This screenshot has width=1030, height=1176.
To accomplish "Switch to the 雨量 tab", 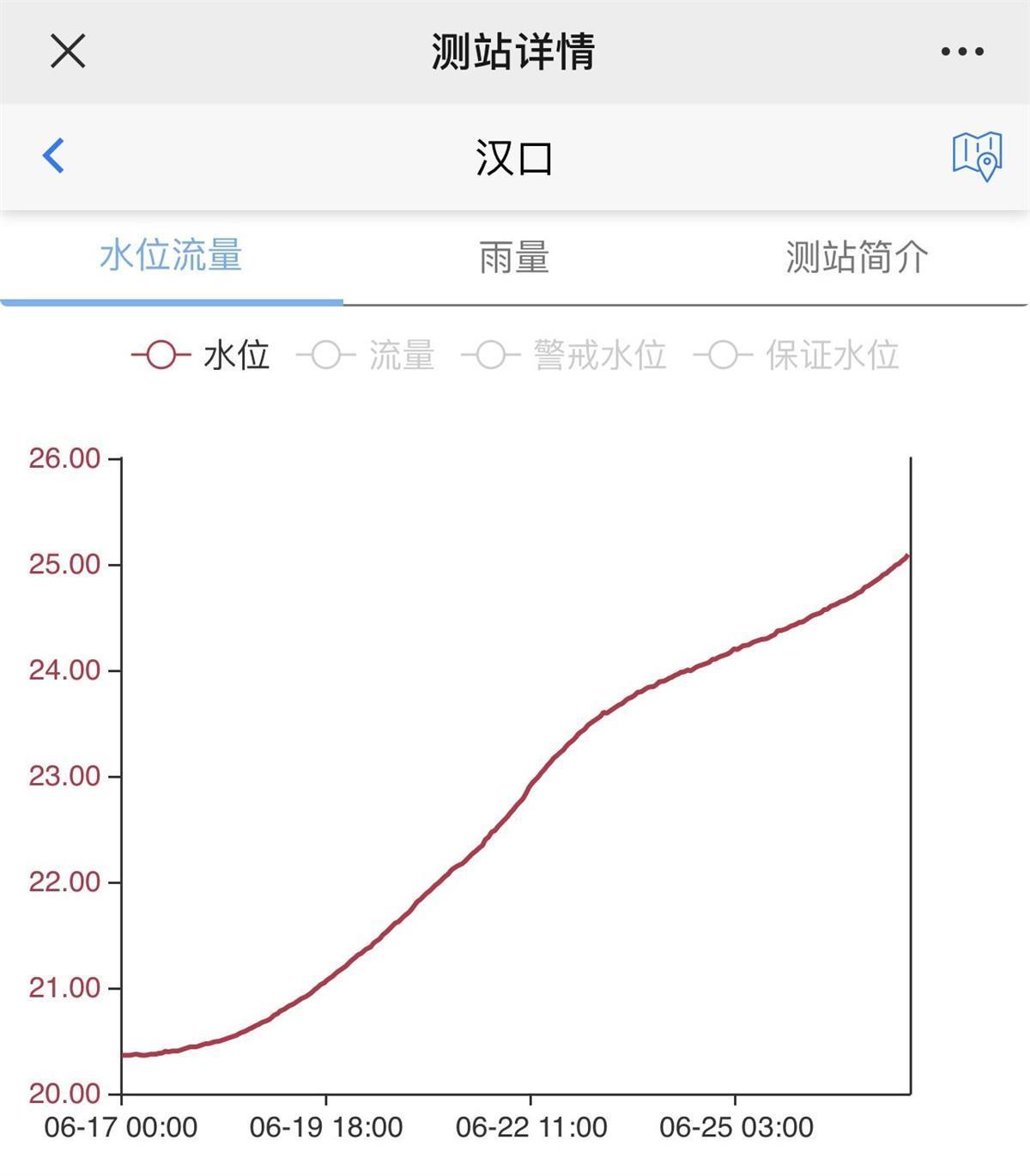I will tap(513, 257).
